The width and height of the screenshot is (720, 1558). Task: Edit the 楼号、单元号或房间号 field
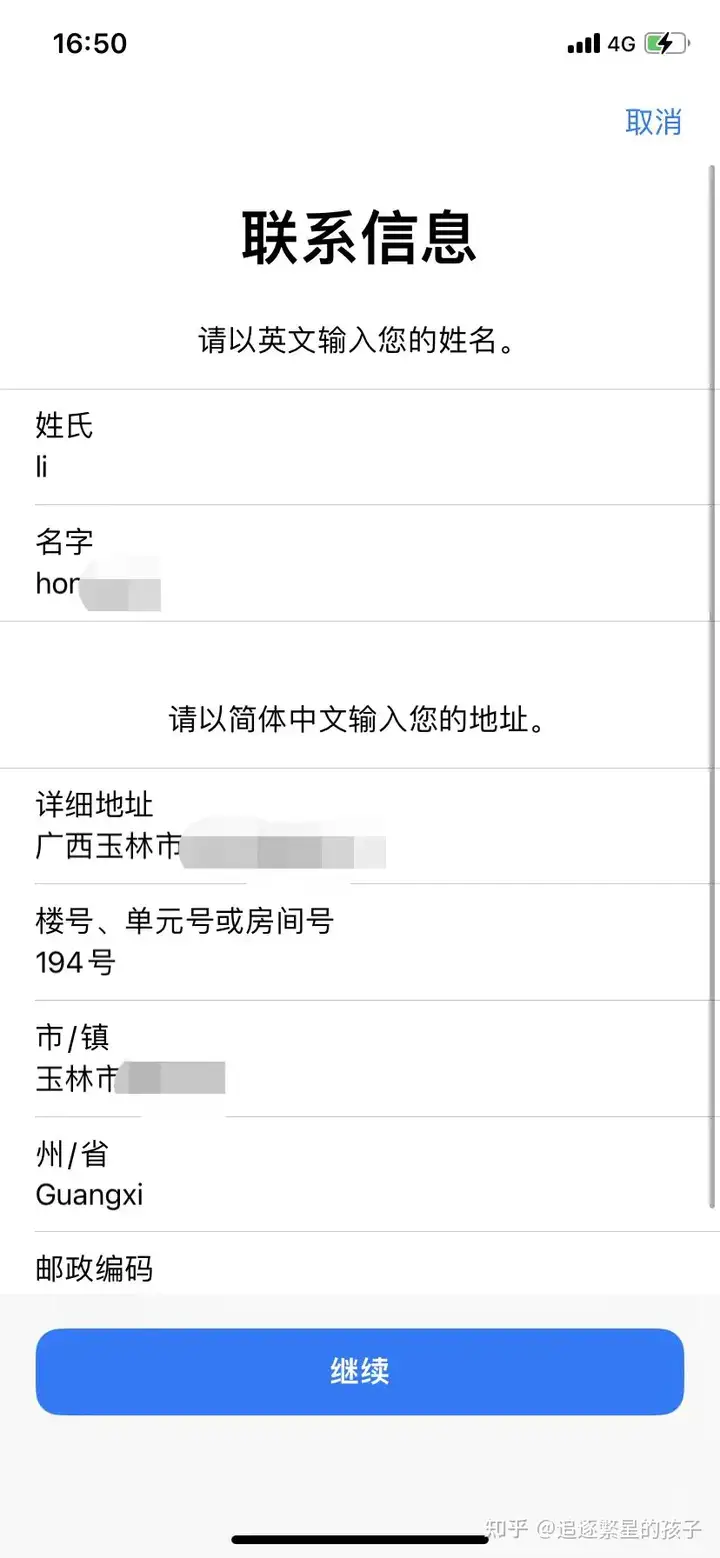(360, 942)
